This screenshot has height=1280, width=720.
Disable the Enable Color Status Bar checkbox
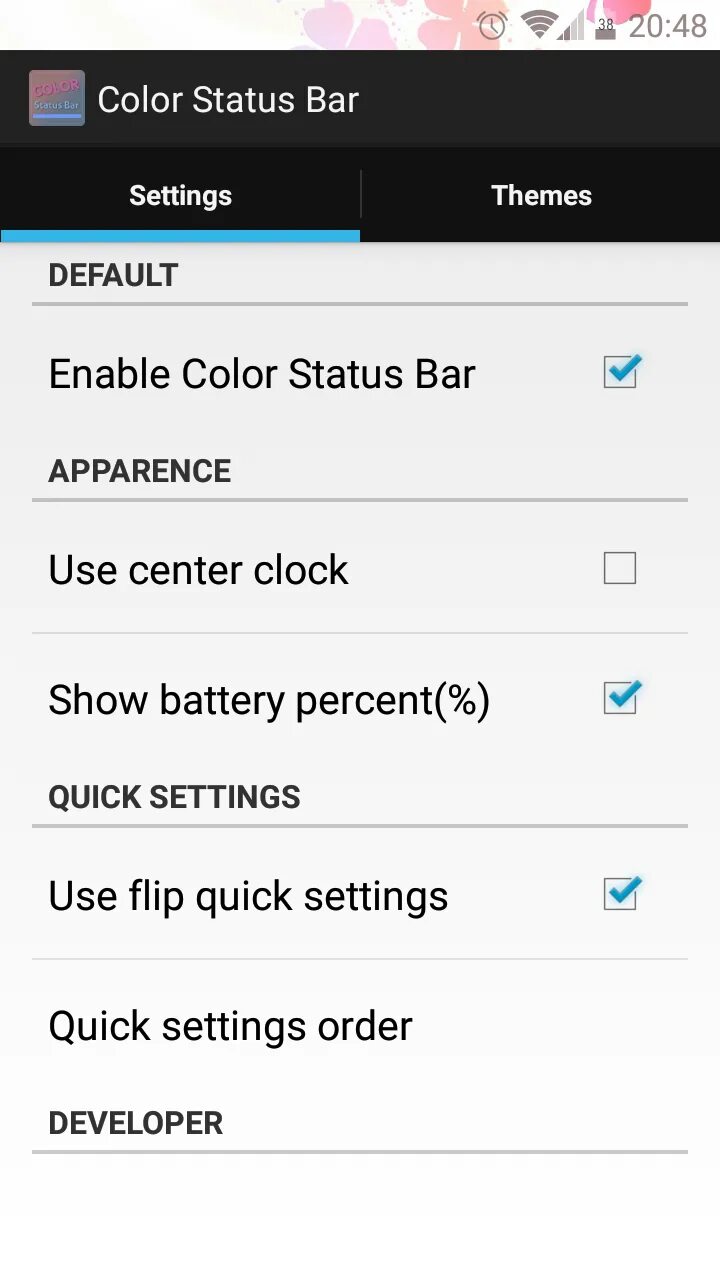[620, 372]
